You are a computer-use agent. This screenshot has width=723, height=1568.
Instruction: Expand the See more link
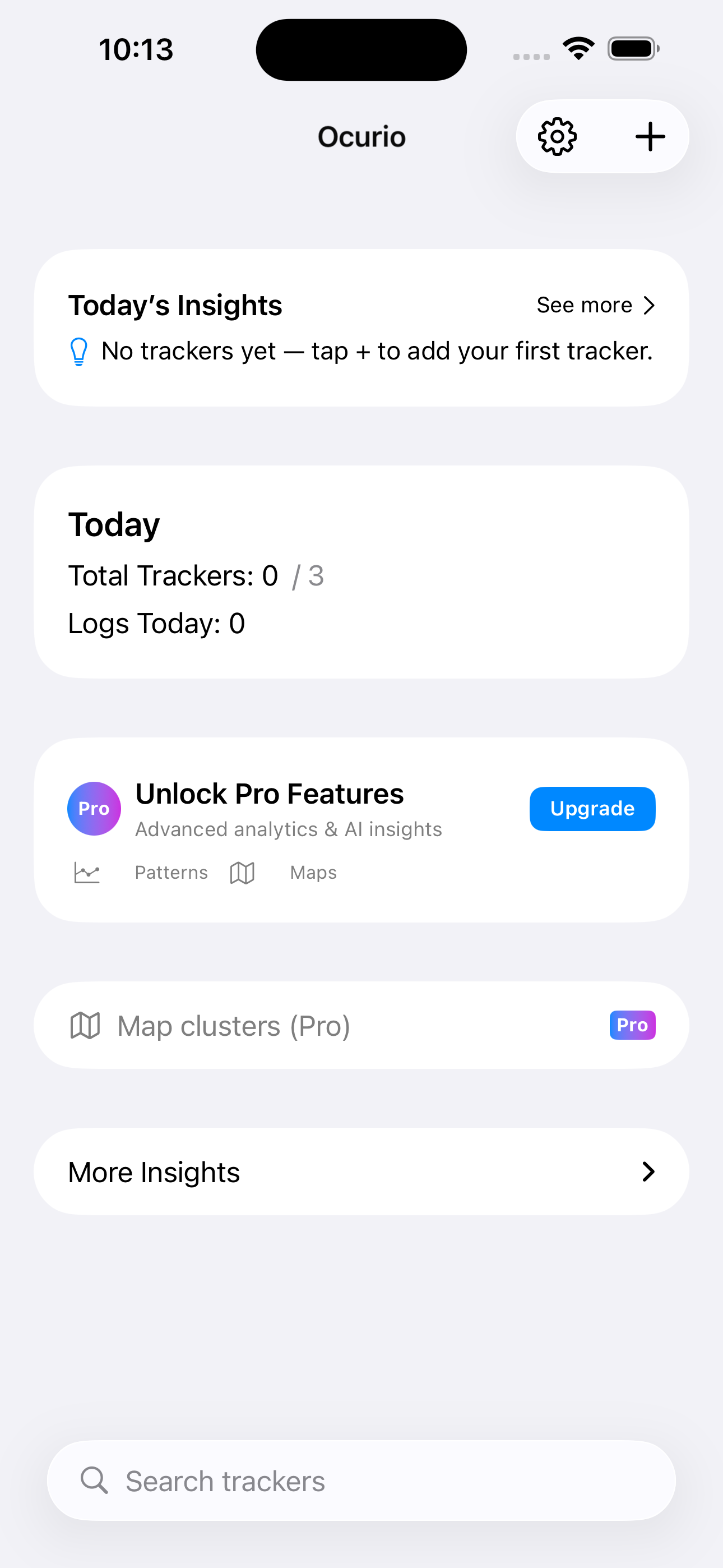(x=584, y=305)
